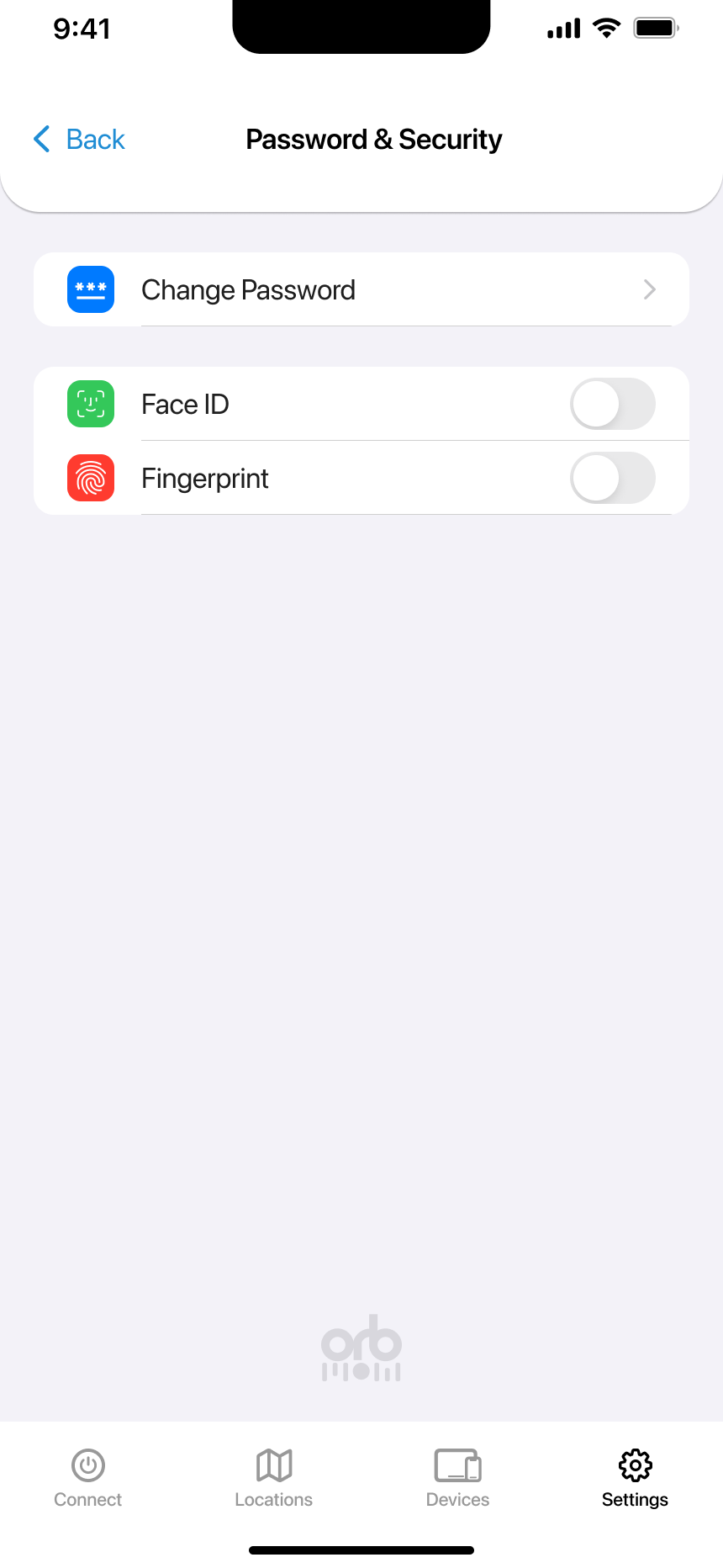Click the green Face ID icon
Viewport: 723px width, 1568px height.
90,404
